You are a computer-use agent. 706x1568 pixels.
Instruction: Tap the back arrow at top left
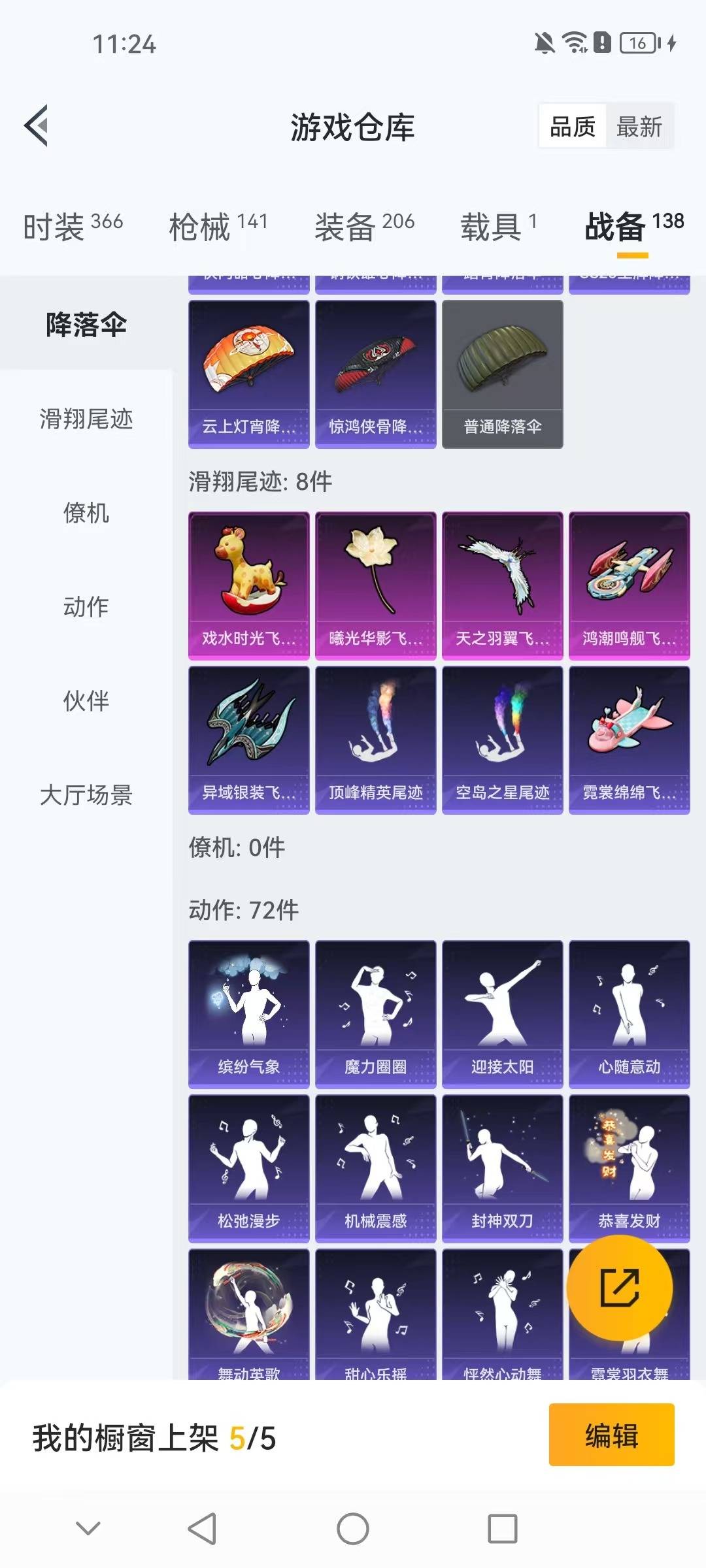(x=37, y=127)
